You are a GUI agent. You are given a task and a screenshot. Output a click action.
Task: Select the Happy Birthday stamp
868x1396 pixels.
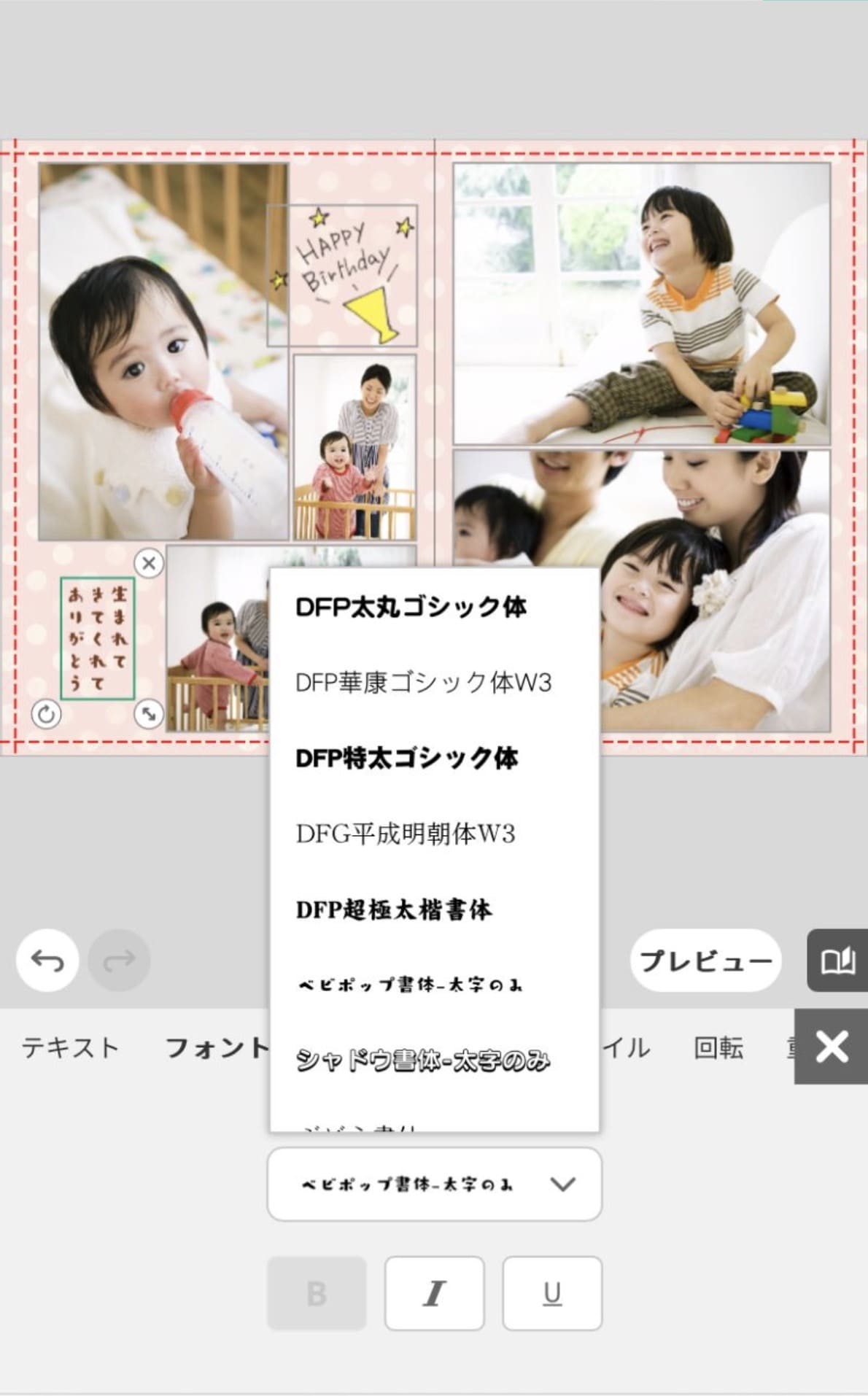click(x=342, y=276)
